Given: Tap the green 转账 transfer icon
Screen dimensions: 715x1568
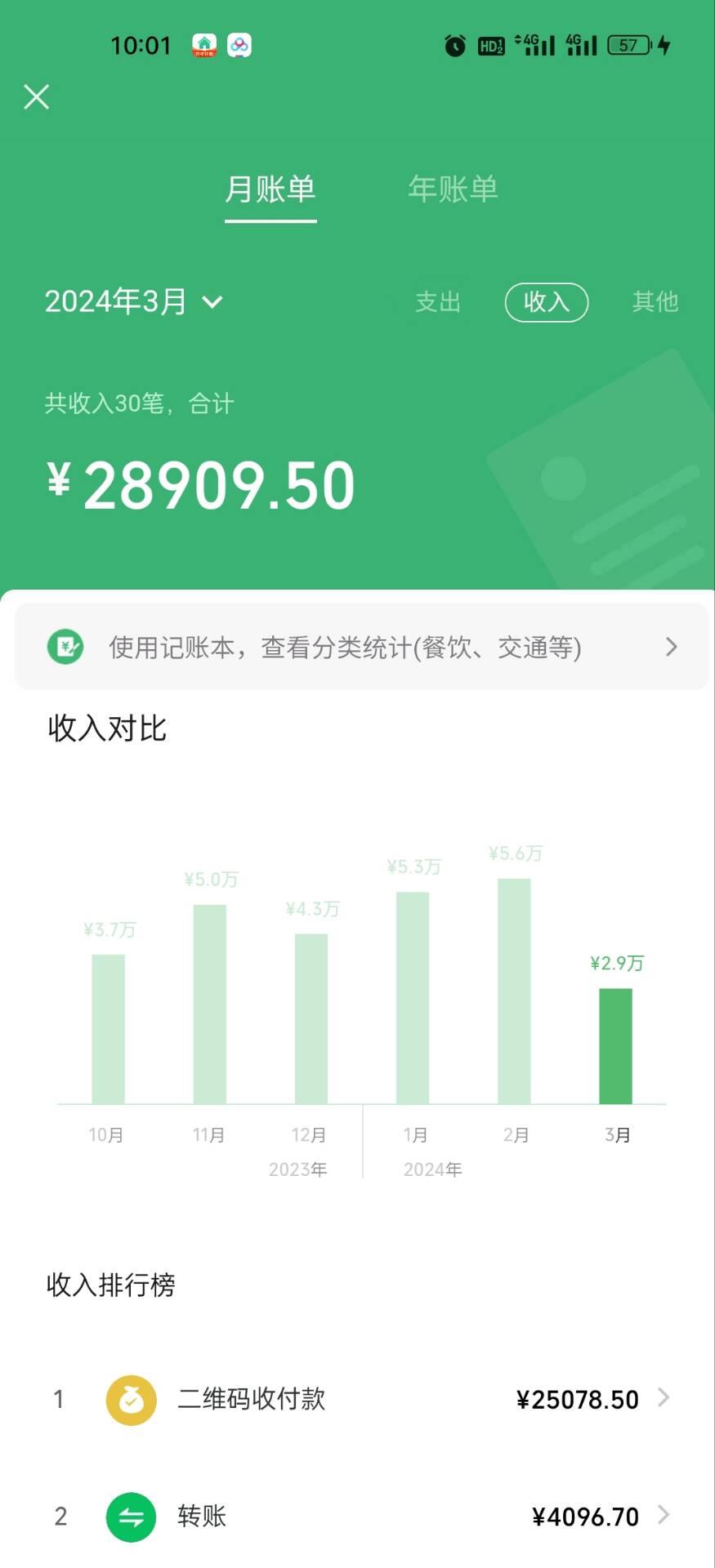Looking at the screenshot, I should [x=131, y=1517].
